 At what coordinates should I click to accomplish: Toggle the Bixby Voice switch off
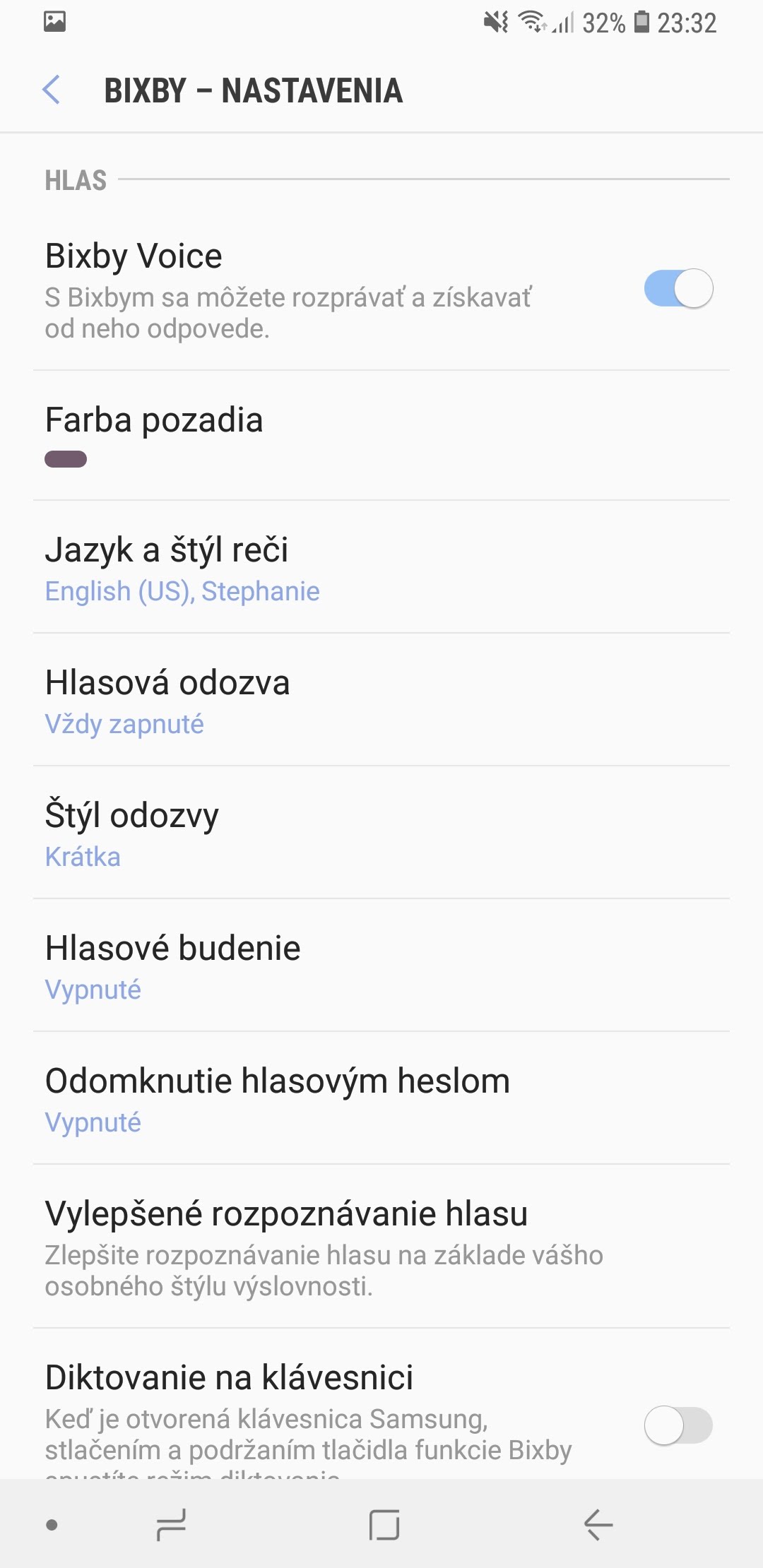click(x=678, y=288)
